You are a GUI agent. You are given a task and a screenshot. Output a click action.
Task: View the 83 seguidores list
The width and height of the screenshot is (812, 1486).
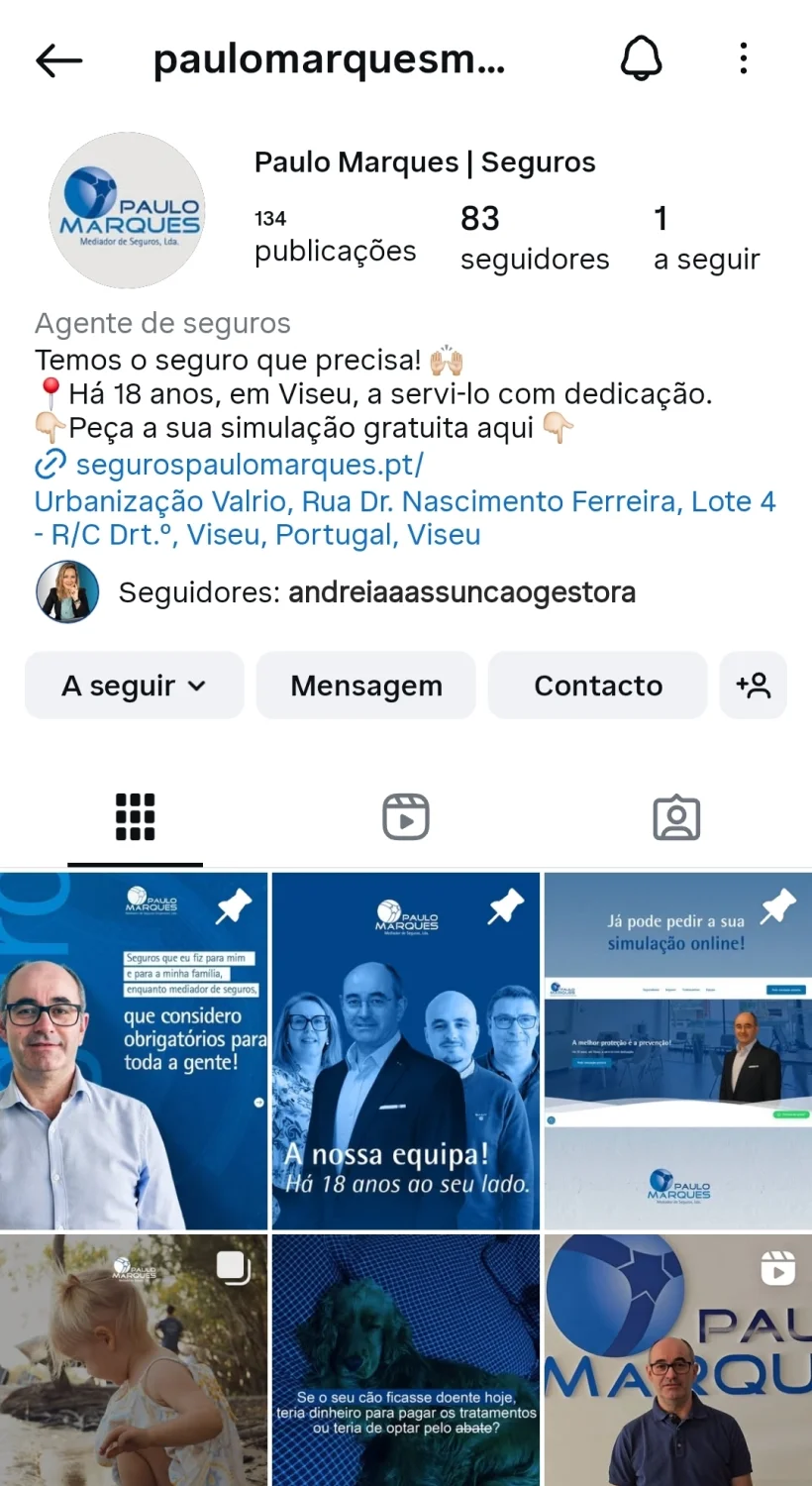[x=534, y=238]
